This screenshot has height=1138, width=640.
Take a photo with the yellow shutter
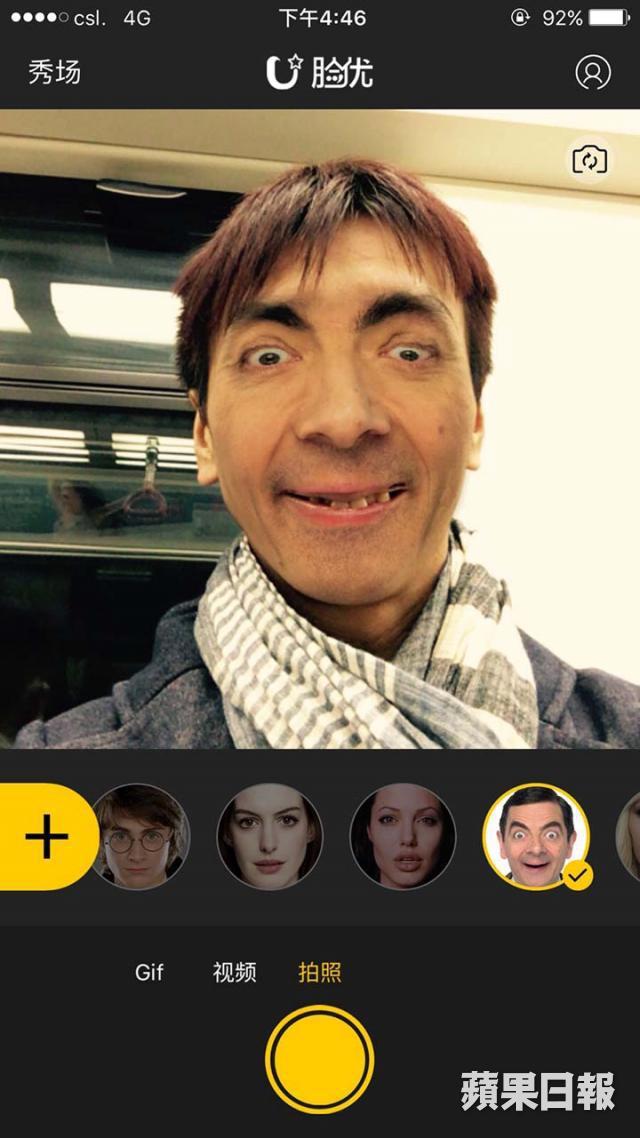pyautogui.click(x=319, y=1059)
